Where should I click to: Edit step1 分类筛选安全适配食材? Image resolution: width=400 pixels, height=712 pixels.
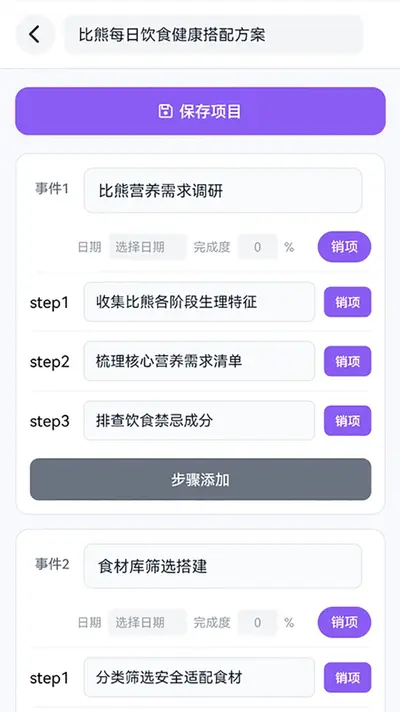click(x=199, y=677)
